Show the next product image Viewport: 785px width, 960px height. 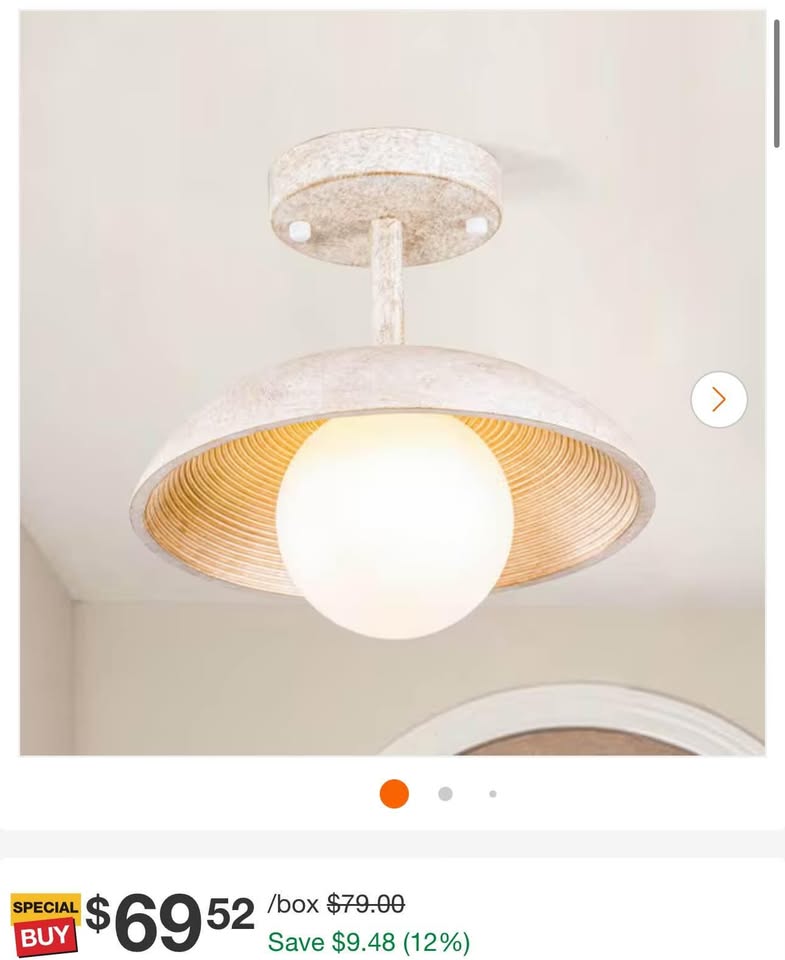point(718,400)
